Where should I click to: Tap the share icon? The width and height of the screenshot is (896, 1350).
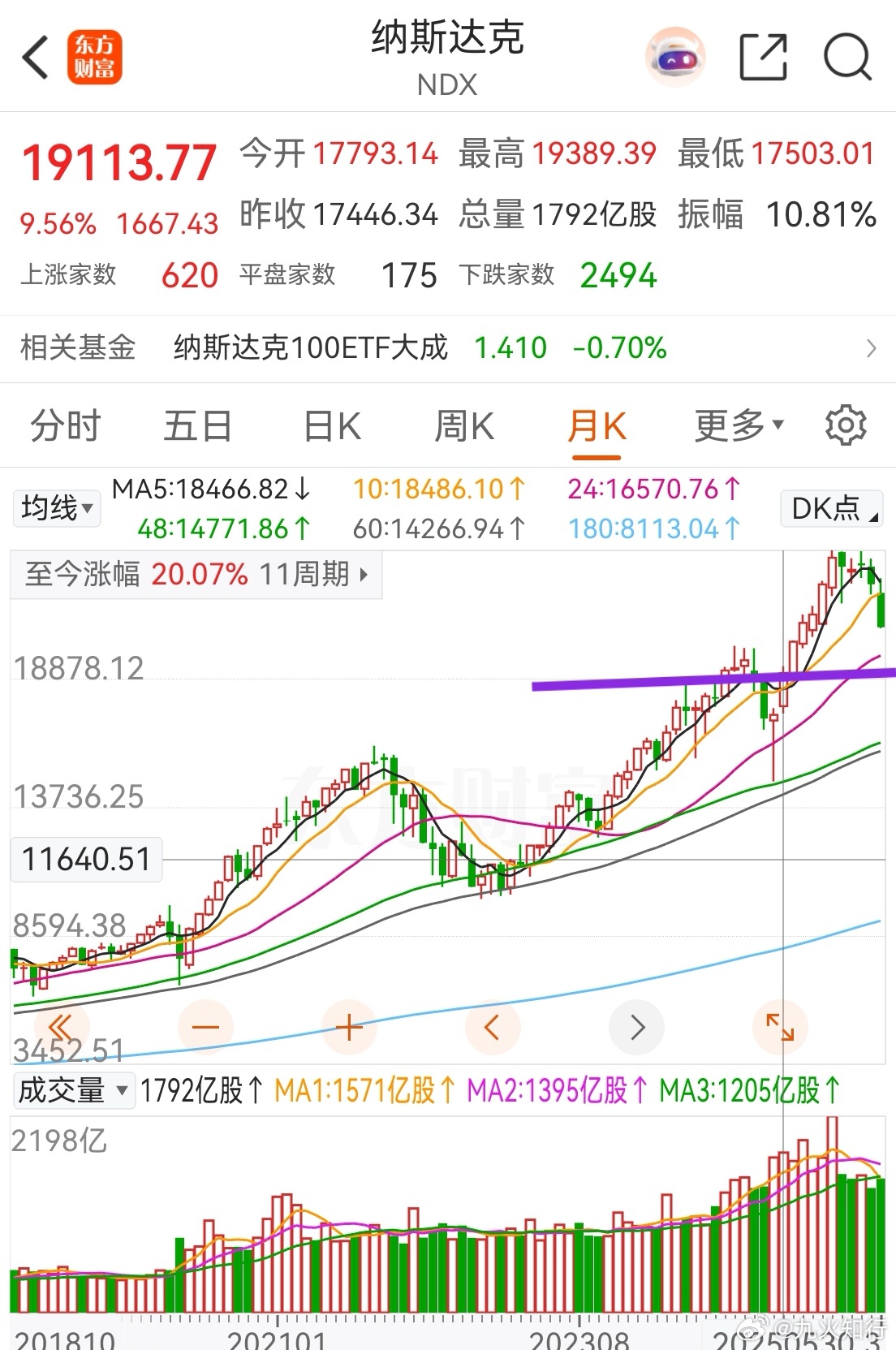click(x=761, y=57)
